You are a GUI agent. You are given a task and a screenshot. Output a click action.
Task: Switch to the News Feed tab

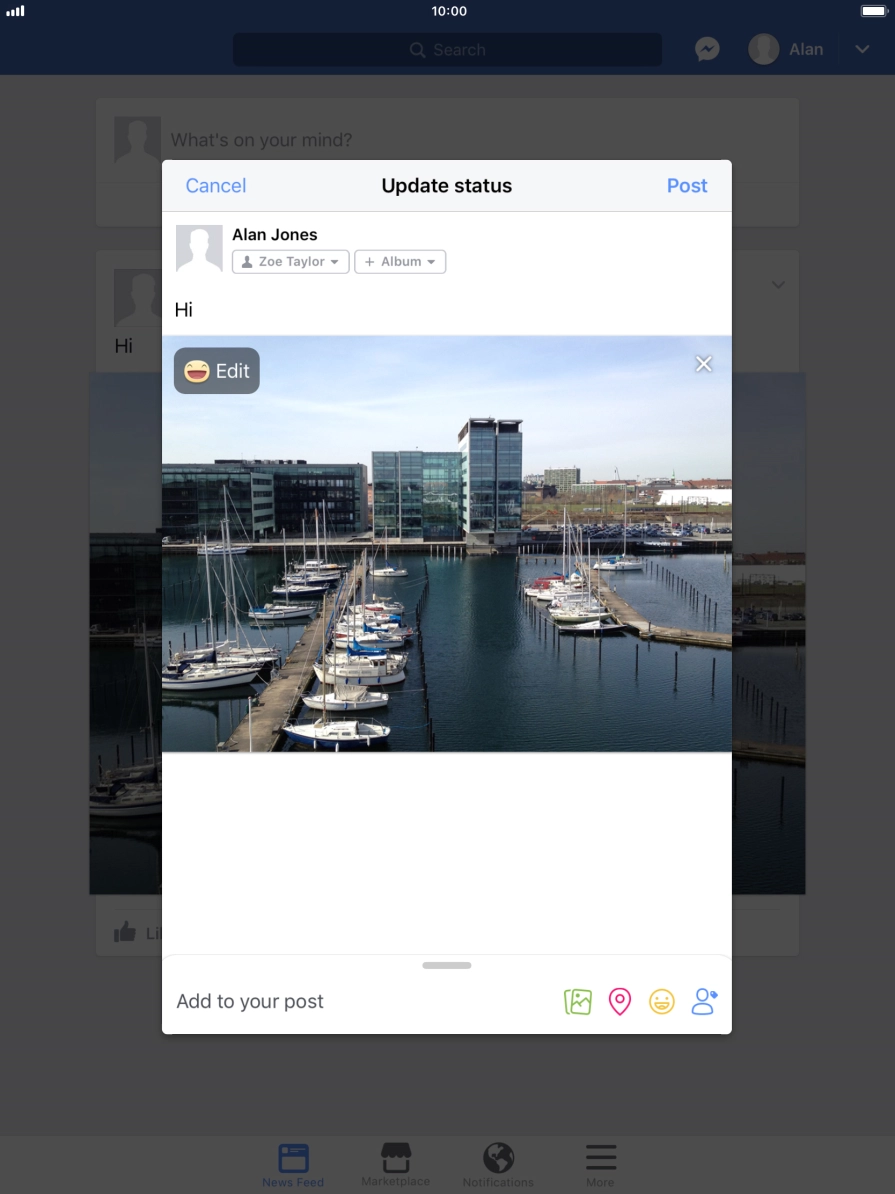tap(293, 1162)
